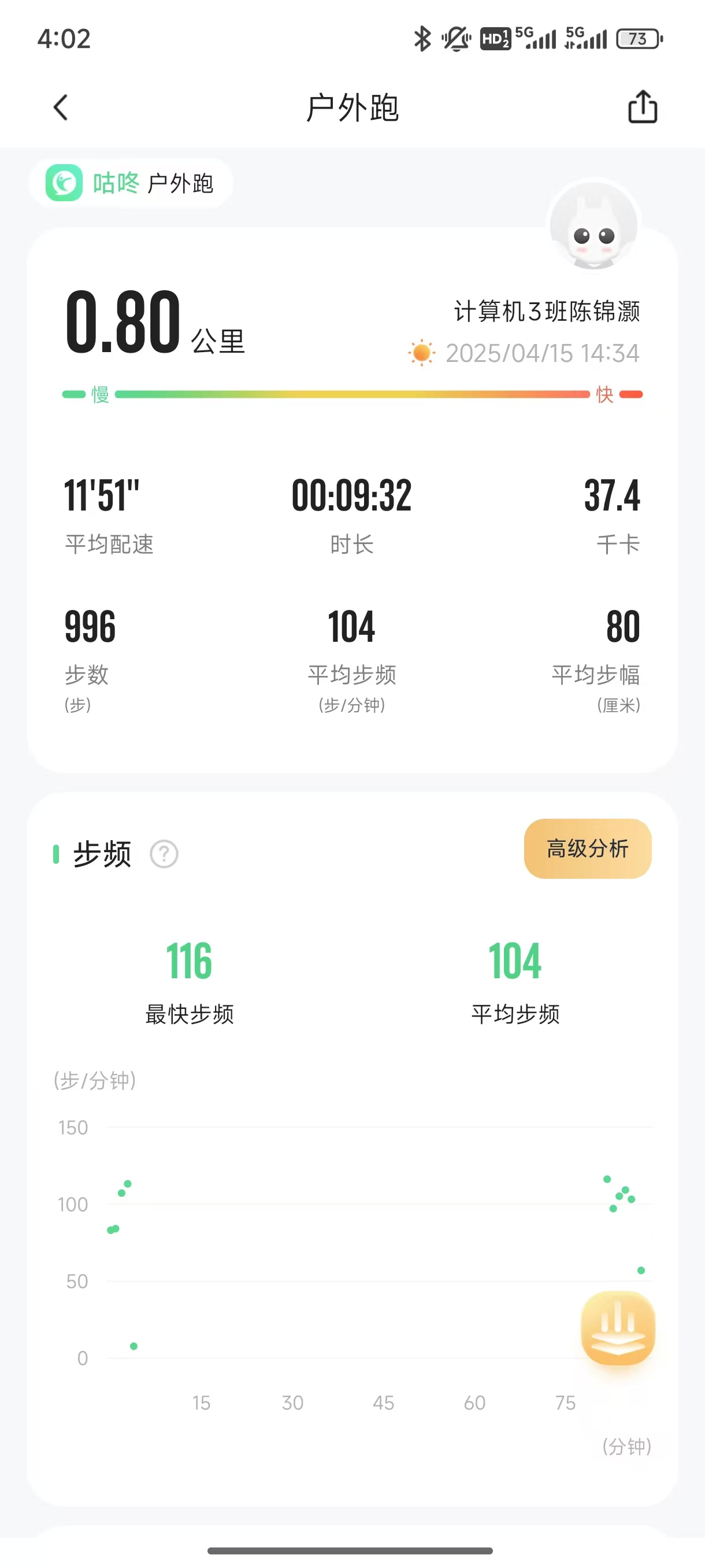Share this outdoor run record
Viewport: 705px width, 1568px height.
pos(642,107)
